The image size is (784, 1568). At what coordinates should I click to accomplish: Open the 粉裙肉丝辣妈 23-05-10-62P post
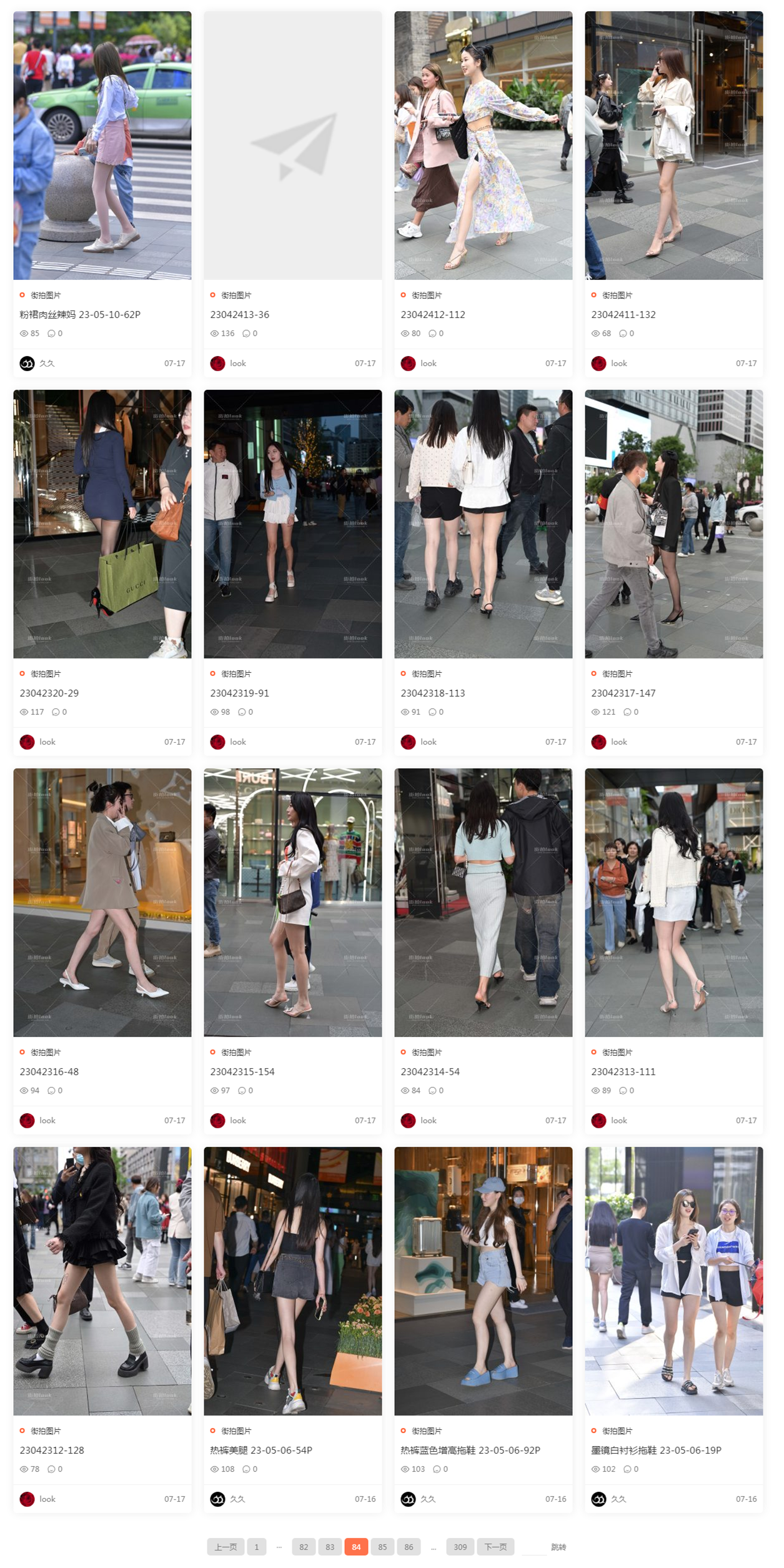click(x=80, y=314)
